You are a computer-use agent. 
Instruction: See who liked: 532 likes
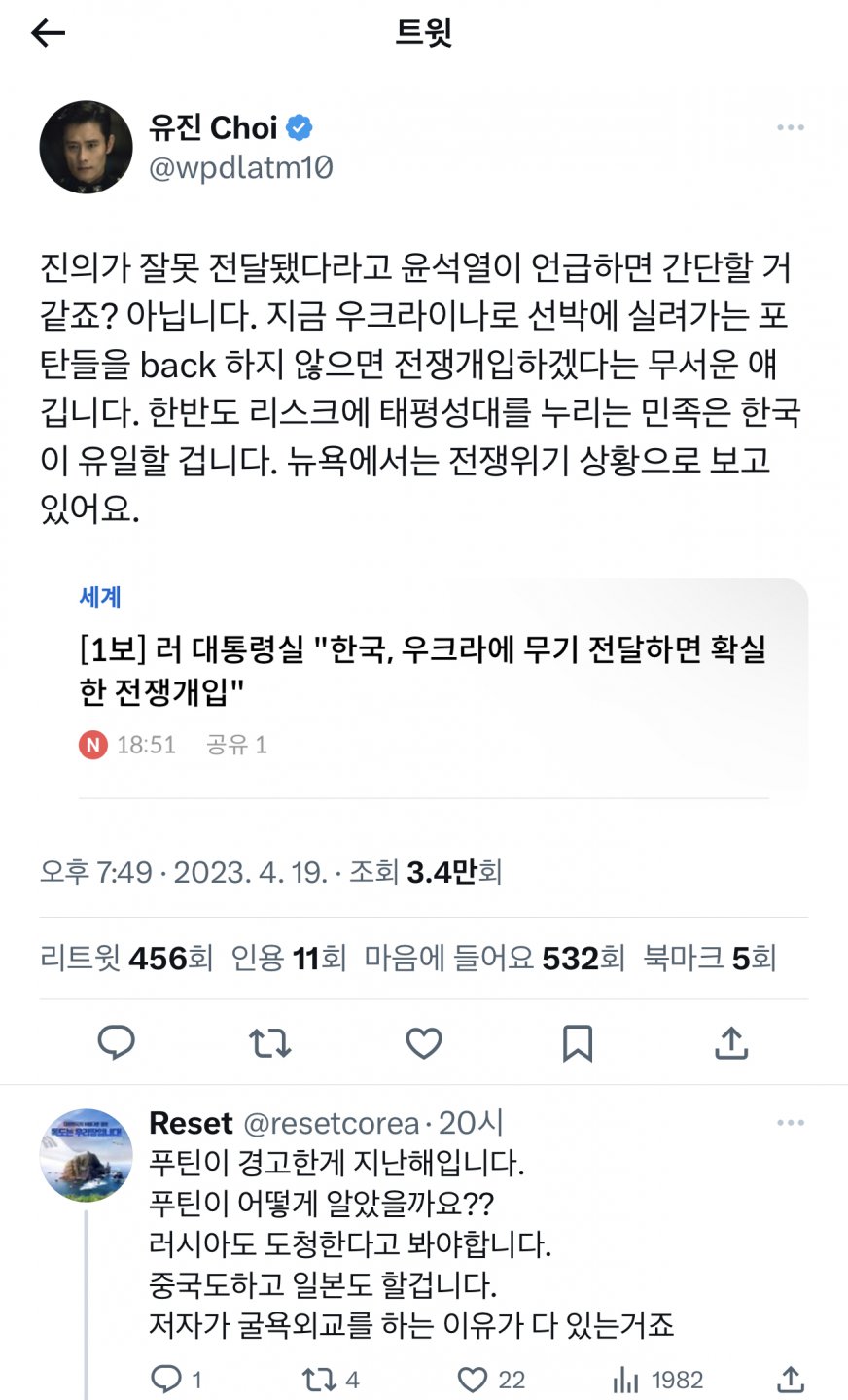pyautogui.click(x=494, y=959)
